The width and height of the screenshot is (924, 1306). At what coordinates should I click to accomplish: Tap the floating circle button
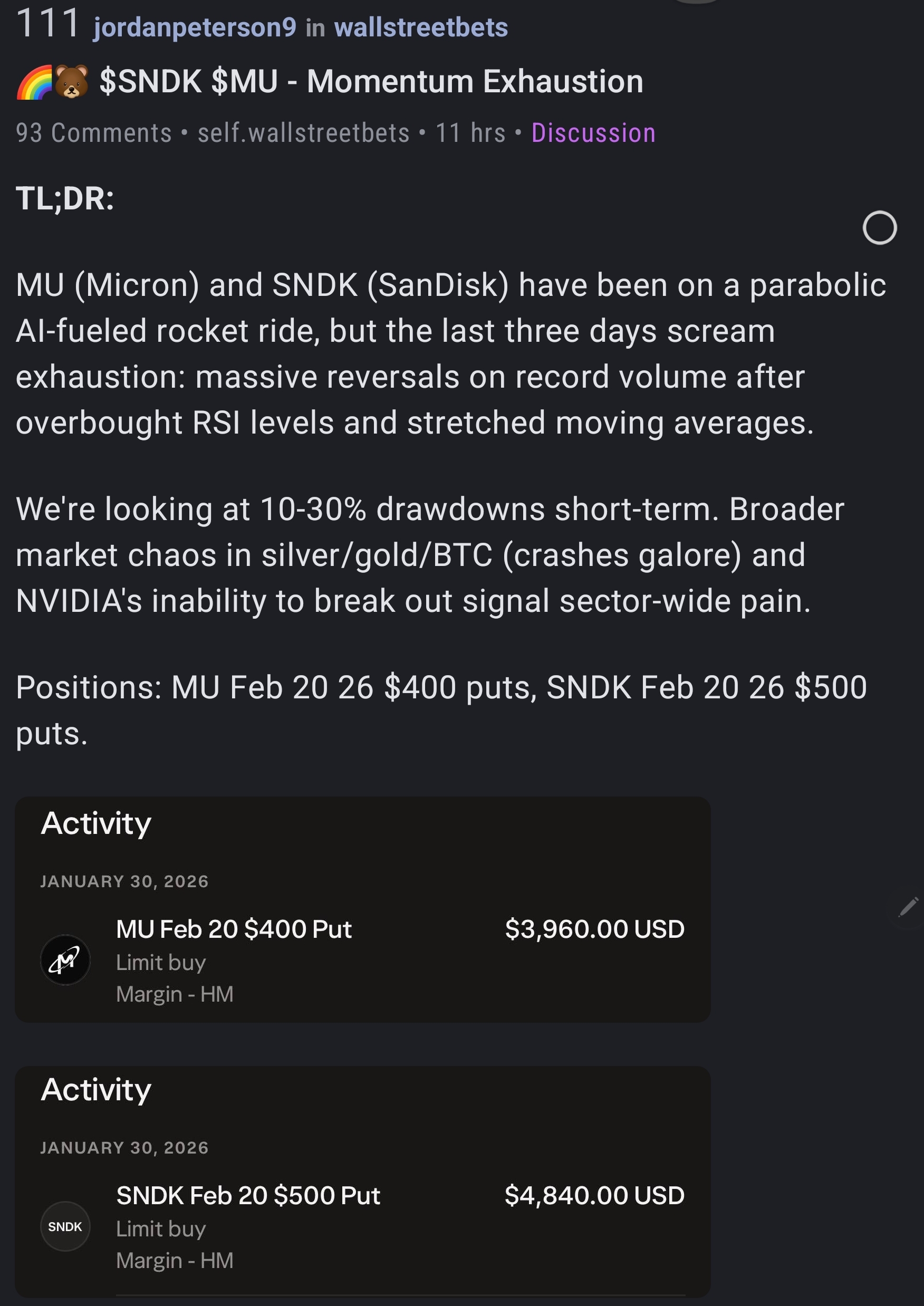879,228
